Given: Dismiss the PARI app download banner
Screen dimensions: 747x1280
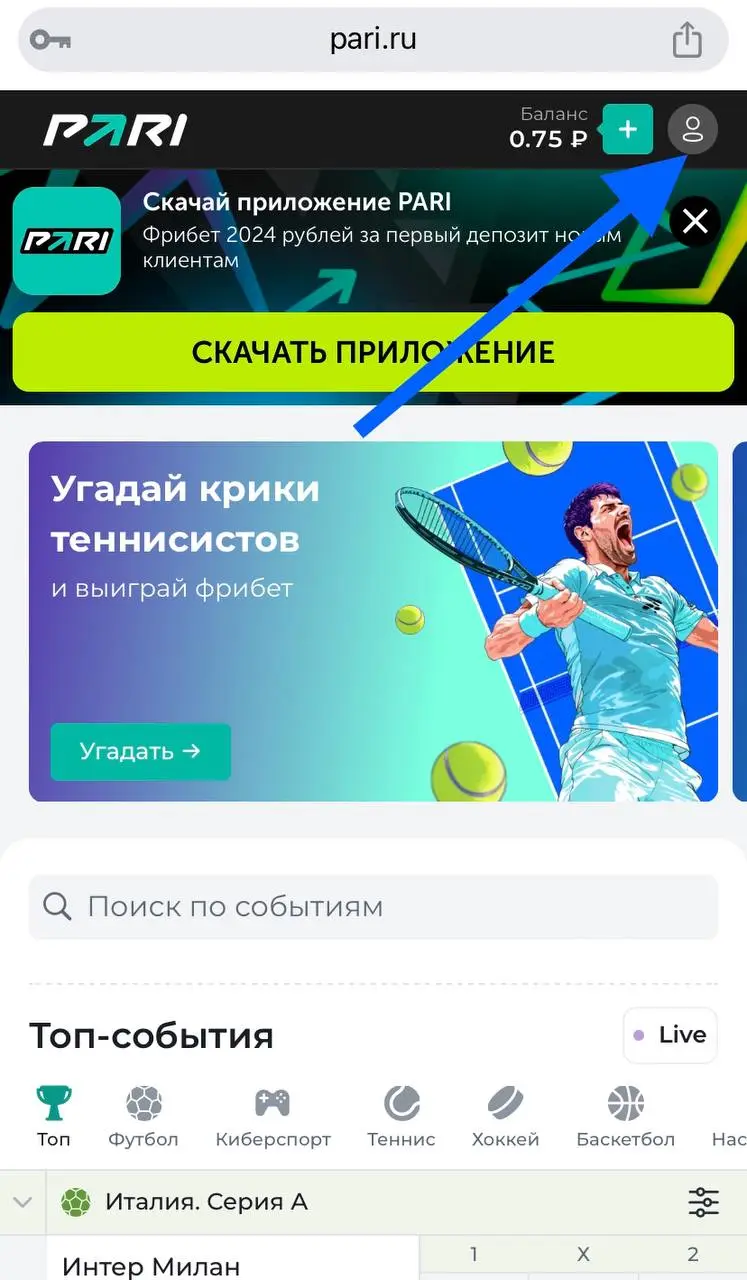Looking at the screenshot, I should 695,221.
